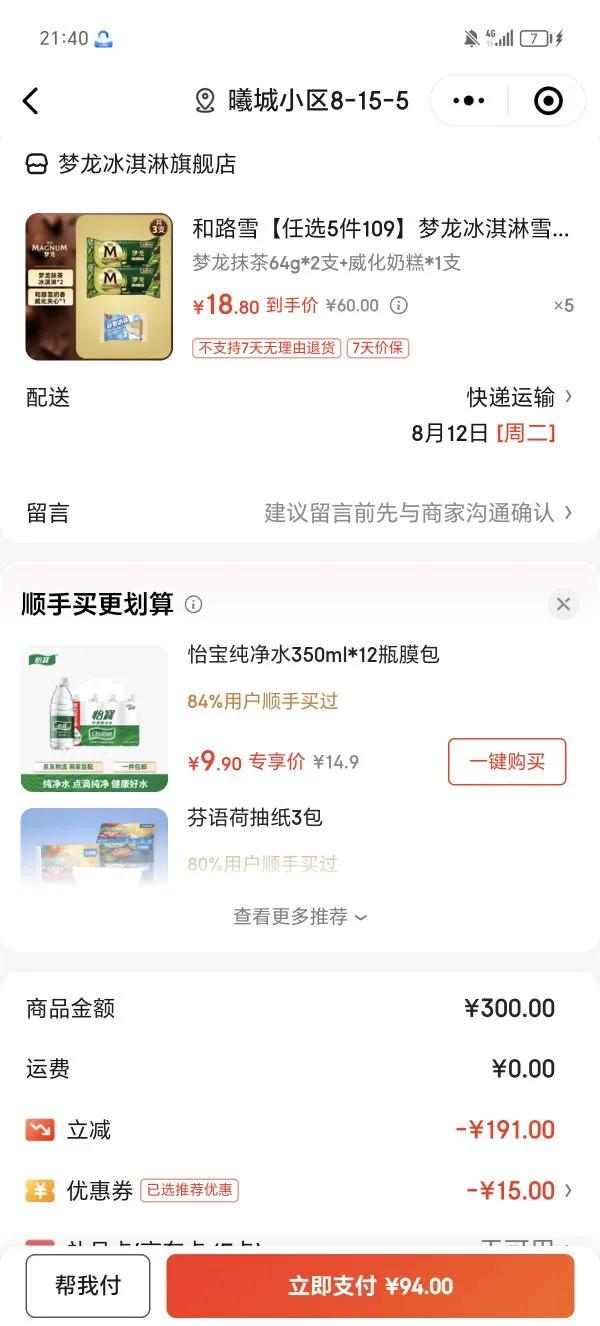This screenshot has width=600, height=1326.
Task: Open the 芬语荷抽纸3包 item
Action: [255, 818]
